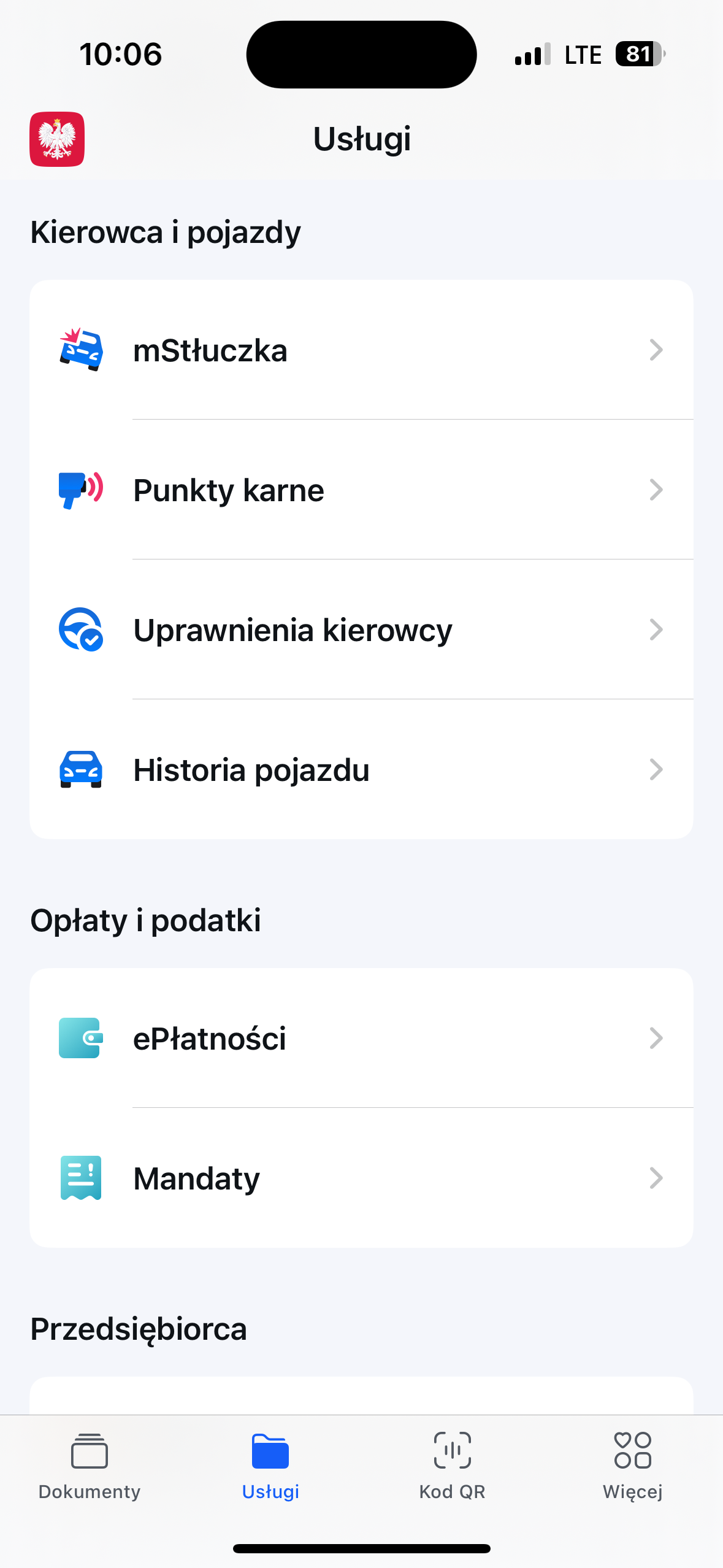Image resolution: width=723 pixels, height=1568 pixels.
Task: Tap the Punkty karne megaphone icon
Action: 80,490
